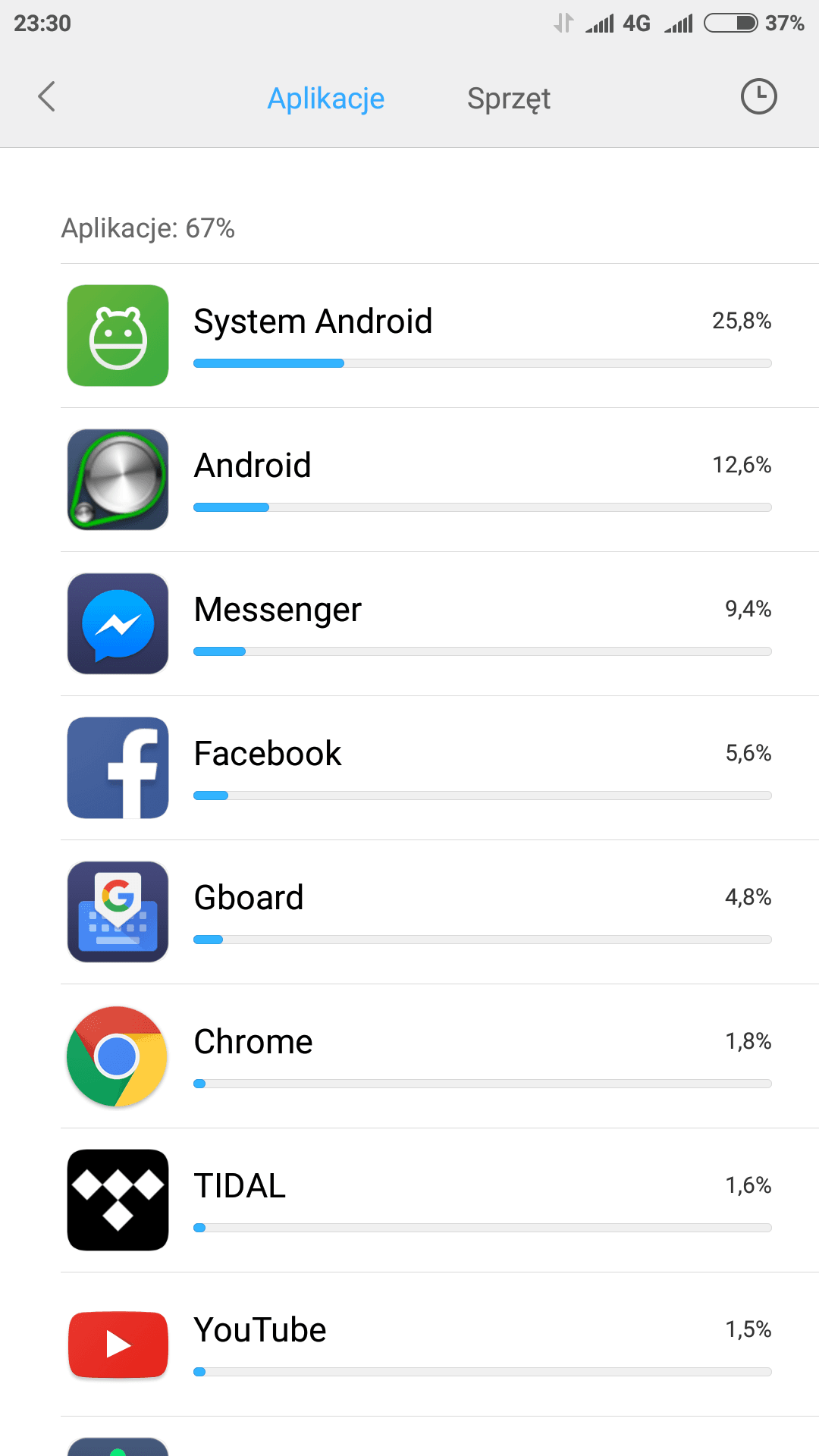Switch to the Sprzęt tab

(x=508, y=99)
